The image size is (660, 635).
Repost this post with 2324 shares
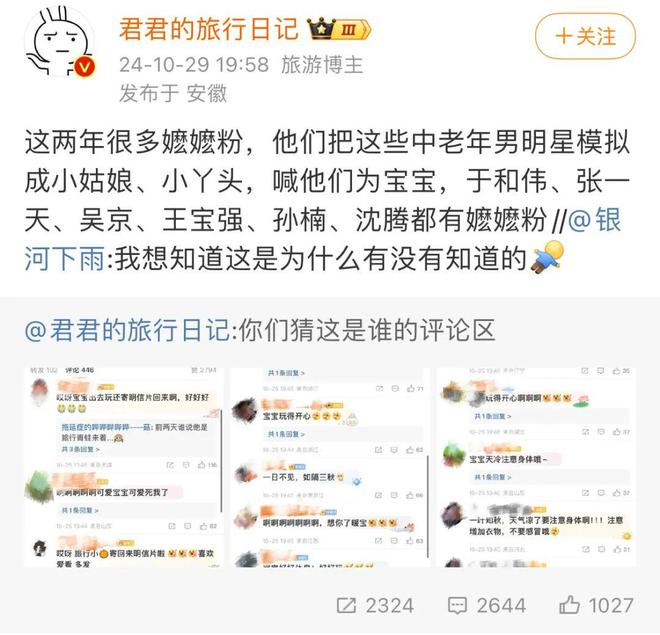click(x=375, y=605)
